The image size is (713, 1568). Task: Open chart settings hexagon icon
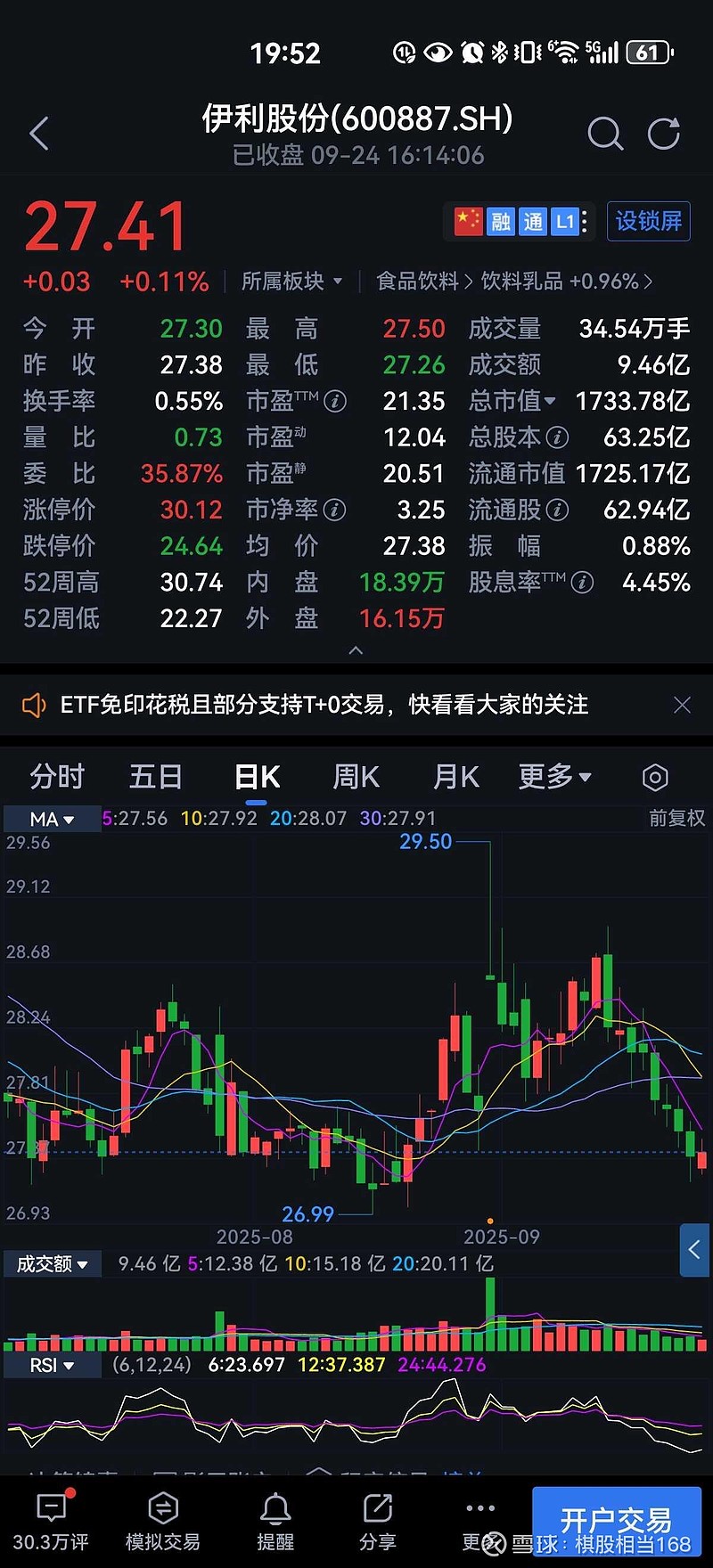[x=655, y=778]
